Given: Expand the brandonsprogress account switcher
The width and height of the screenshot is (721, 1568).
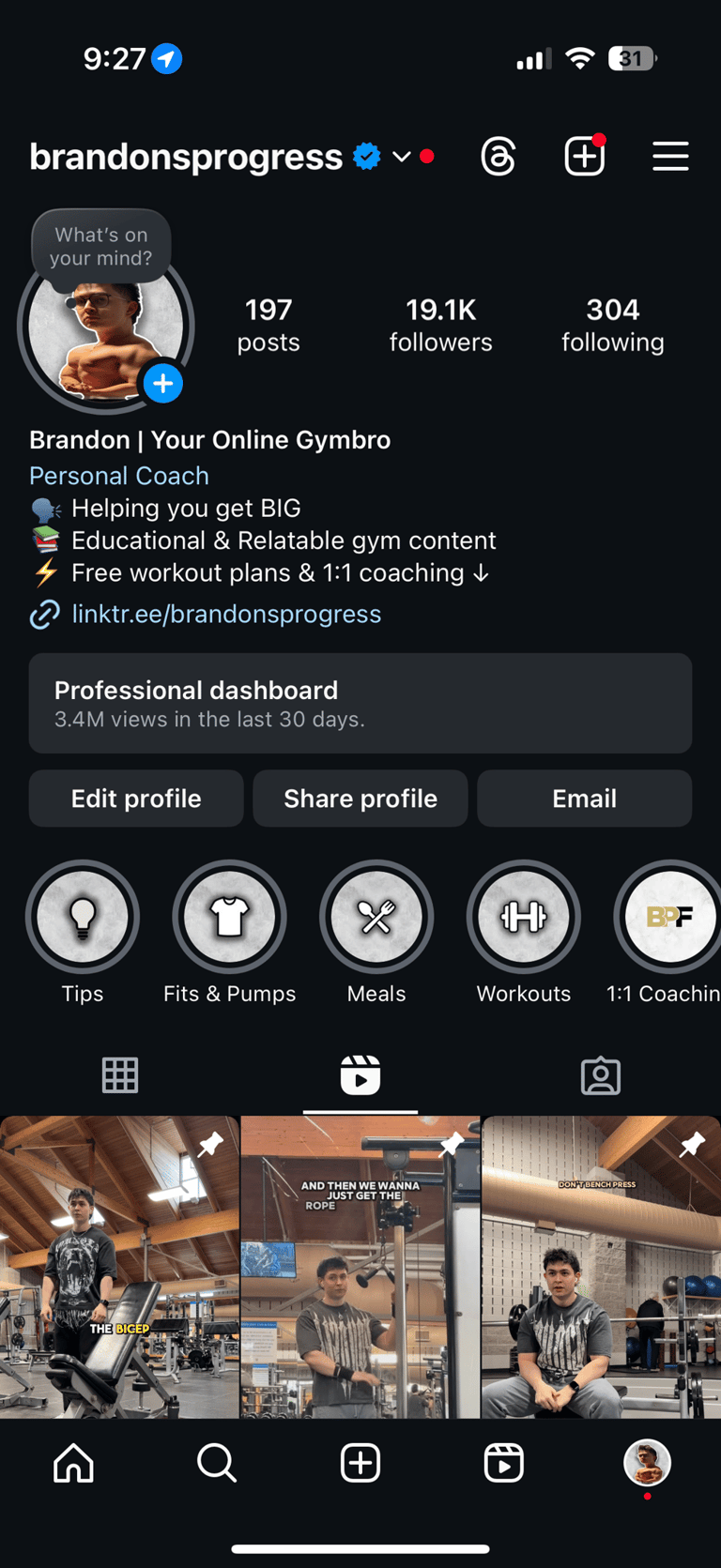Looking at the screenshot, I should click(402, 157).
